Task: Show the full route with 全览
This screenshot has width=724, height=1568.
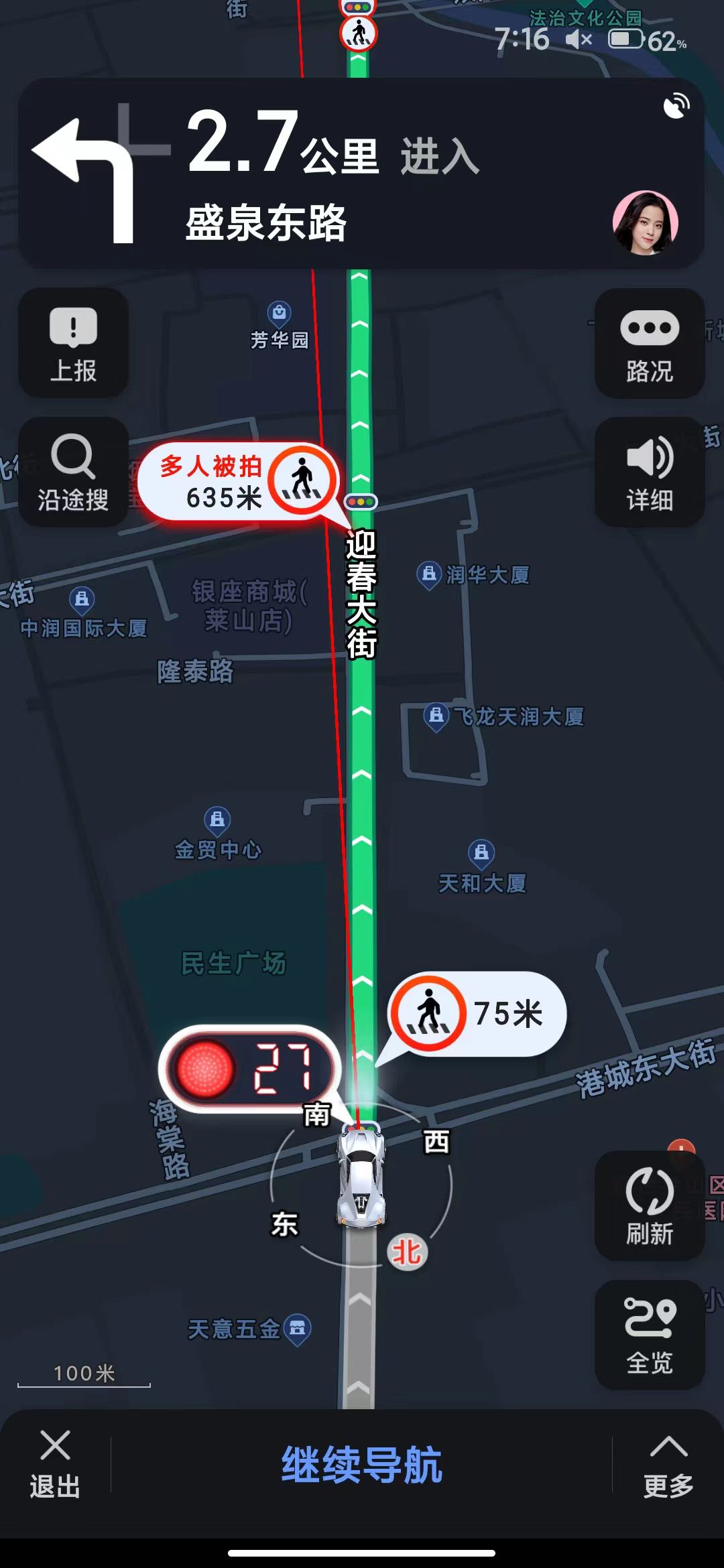Action: [x=650, y=1334]
